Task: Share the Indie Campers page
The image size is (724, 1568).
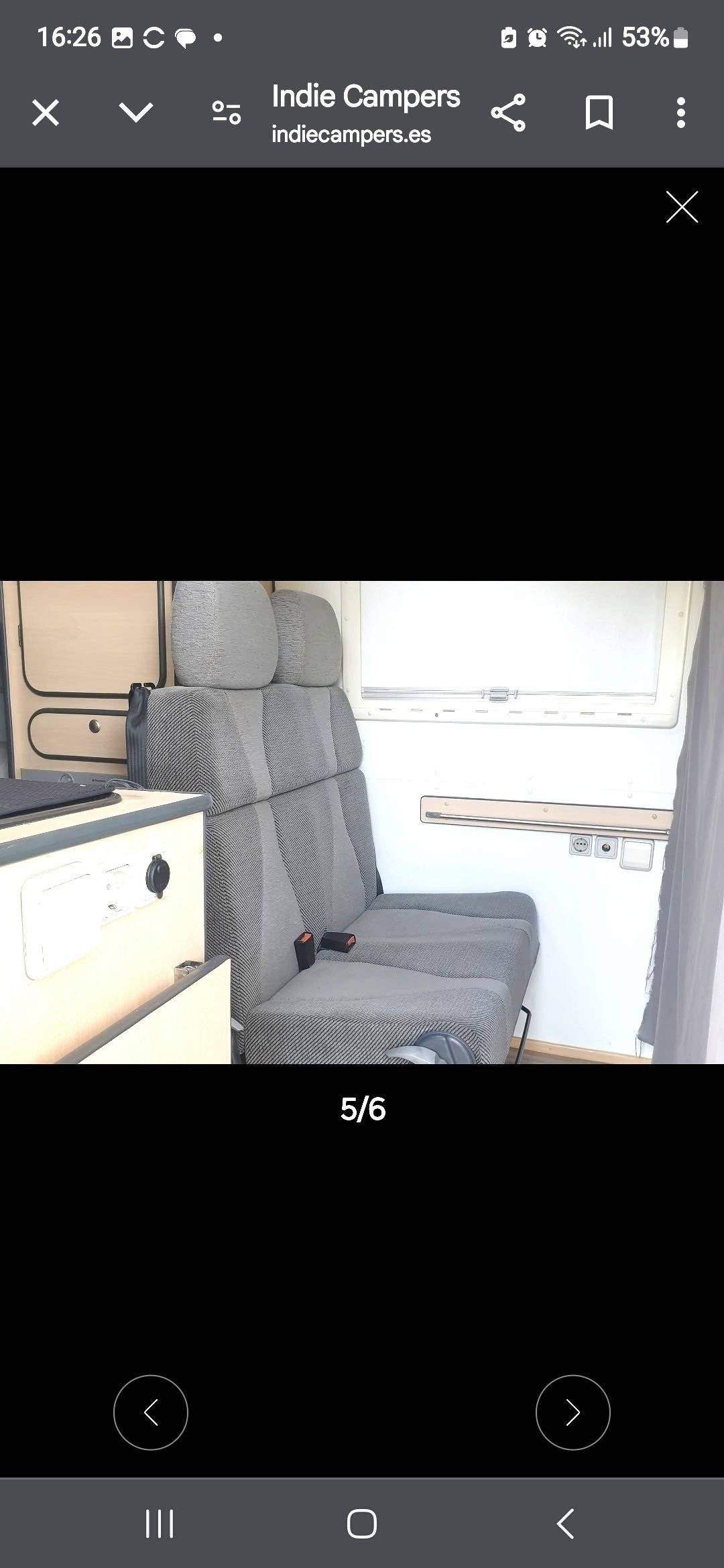Action: [x=508, y=113]
